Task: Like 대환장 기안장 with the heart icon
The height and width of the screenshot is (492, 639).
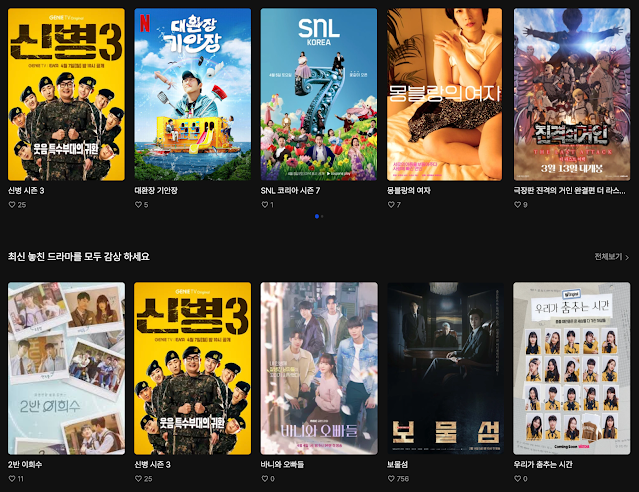Action: pos(138,205)
